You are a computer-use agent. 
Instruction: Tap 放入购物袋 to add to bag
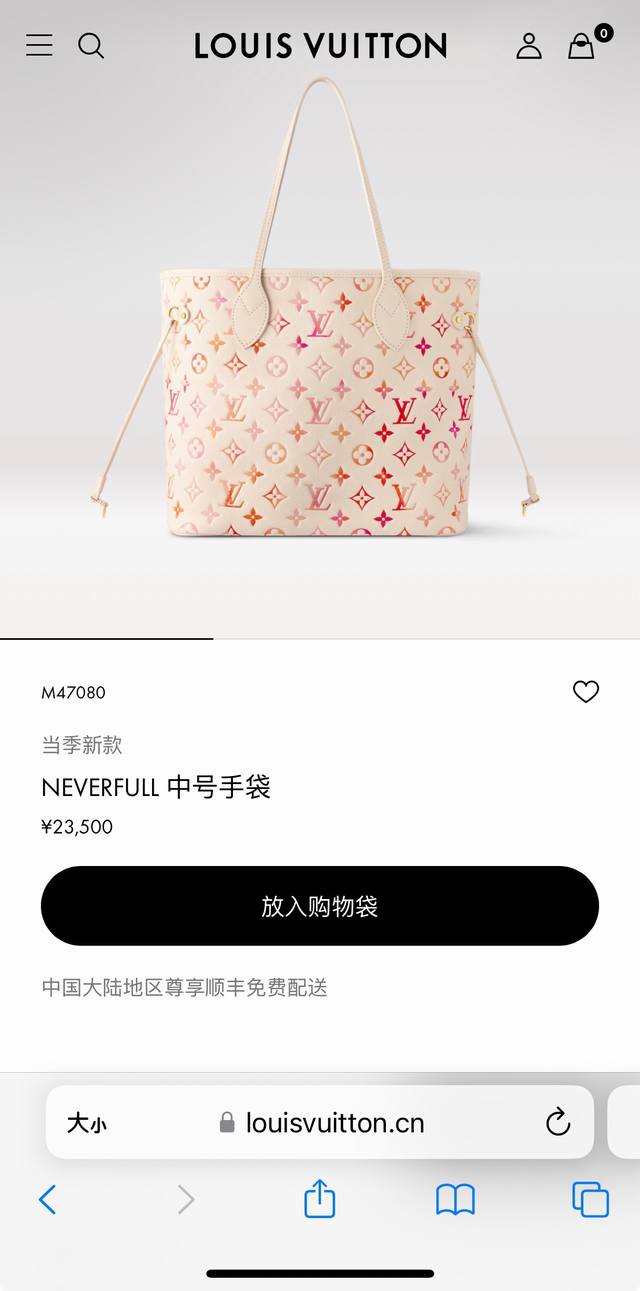tap(320, 906)
